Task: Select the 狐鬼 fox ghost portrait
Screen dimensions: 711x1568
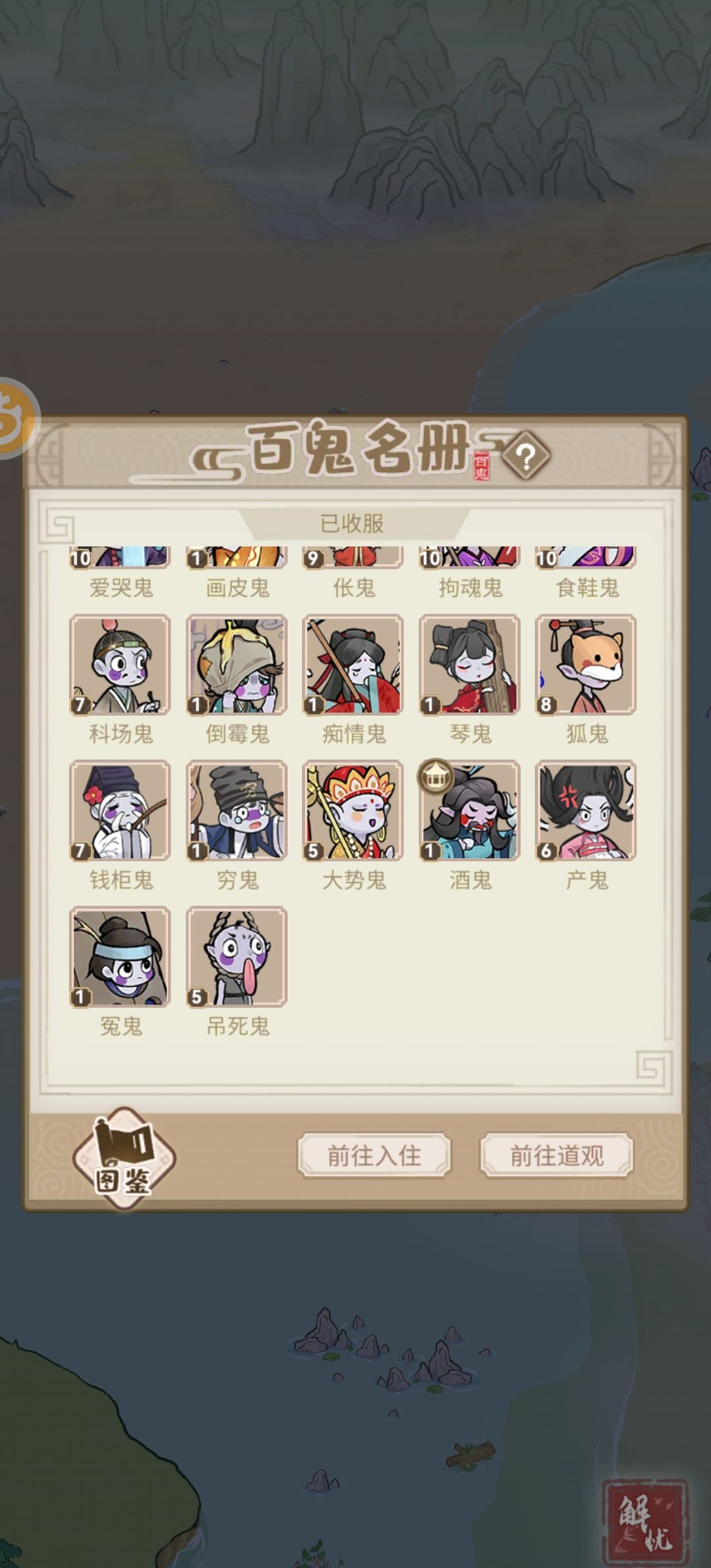Action: point(585,665)
